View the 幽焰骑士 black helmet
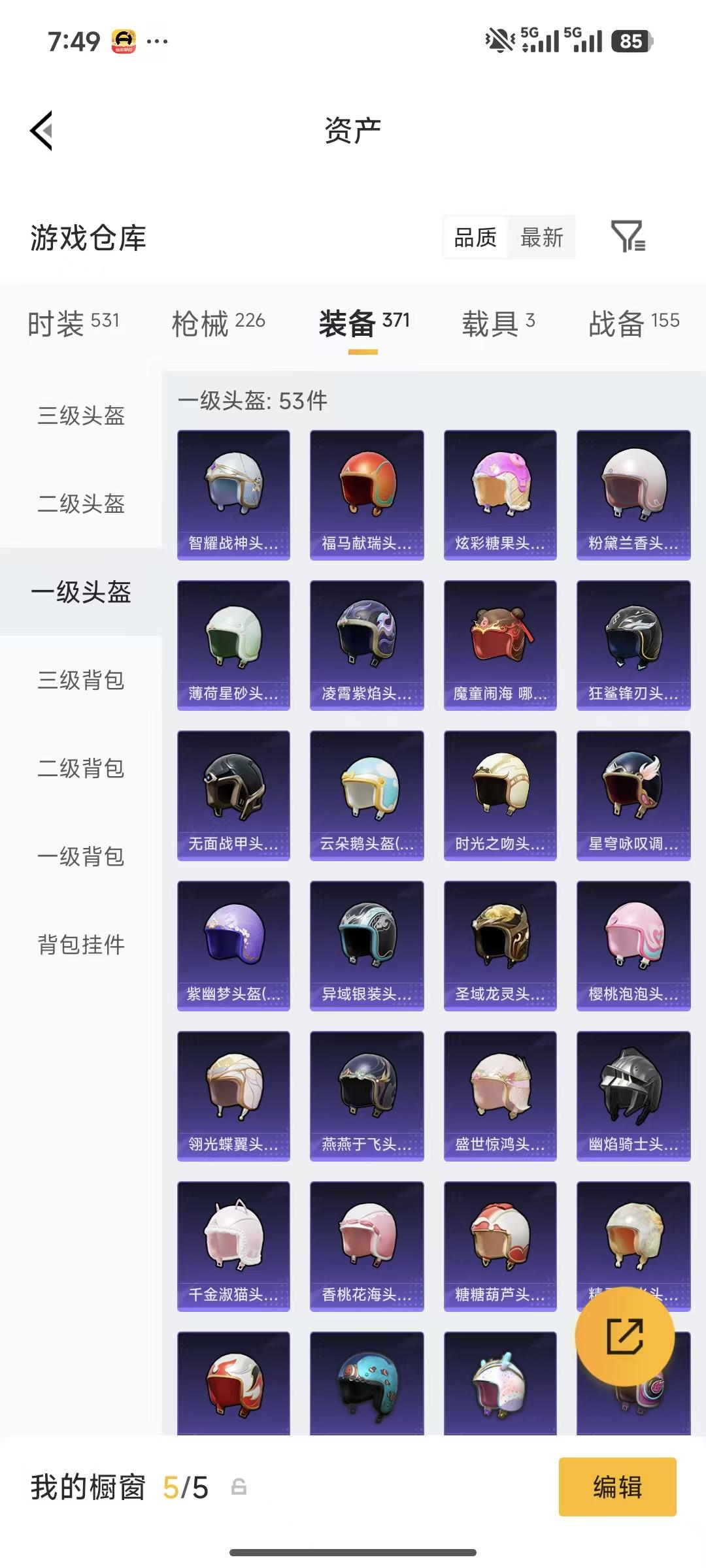This screenshot has height=1568, width=706. point(633,1098)
